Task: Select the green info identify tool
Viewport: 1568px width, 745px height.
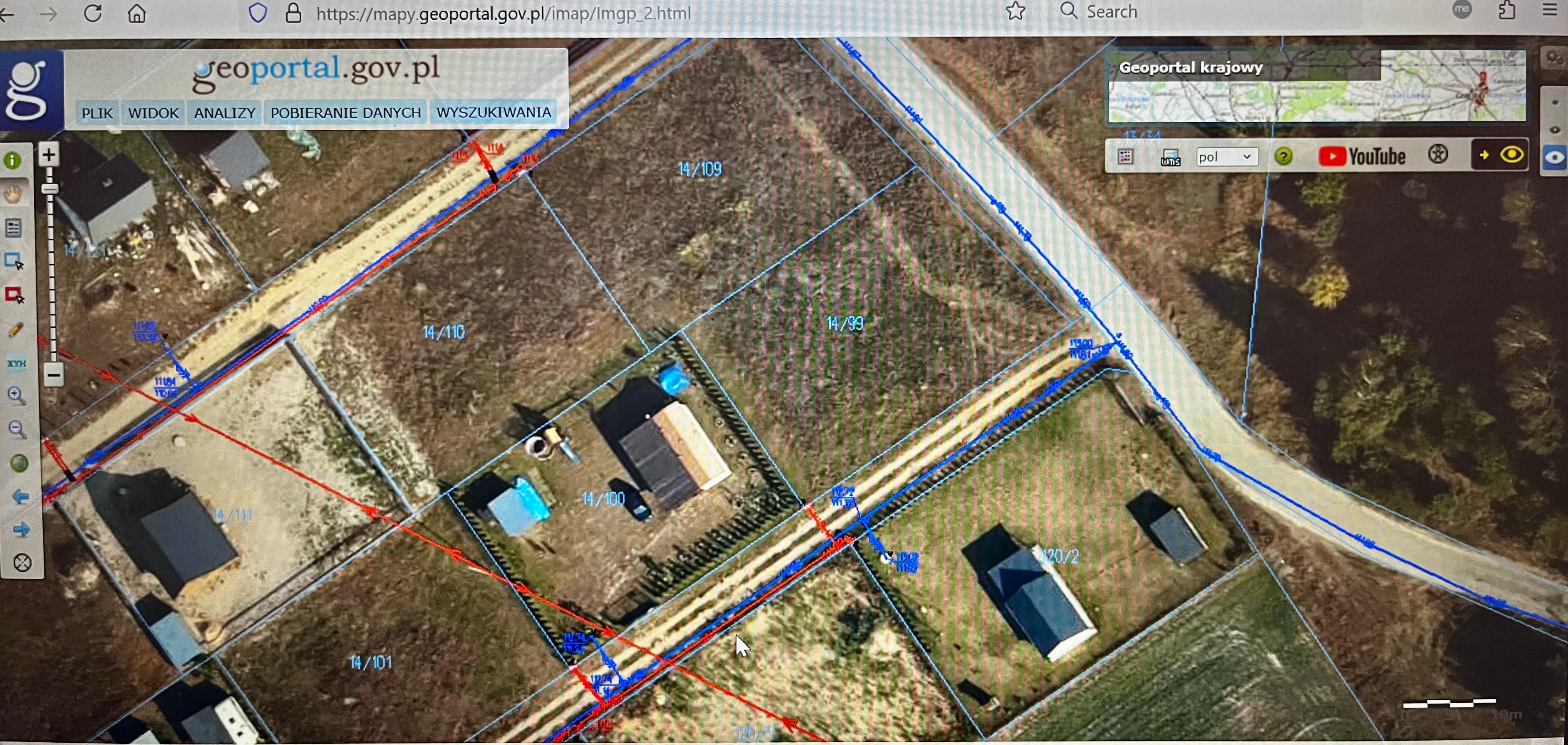Action: [13, 161]
